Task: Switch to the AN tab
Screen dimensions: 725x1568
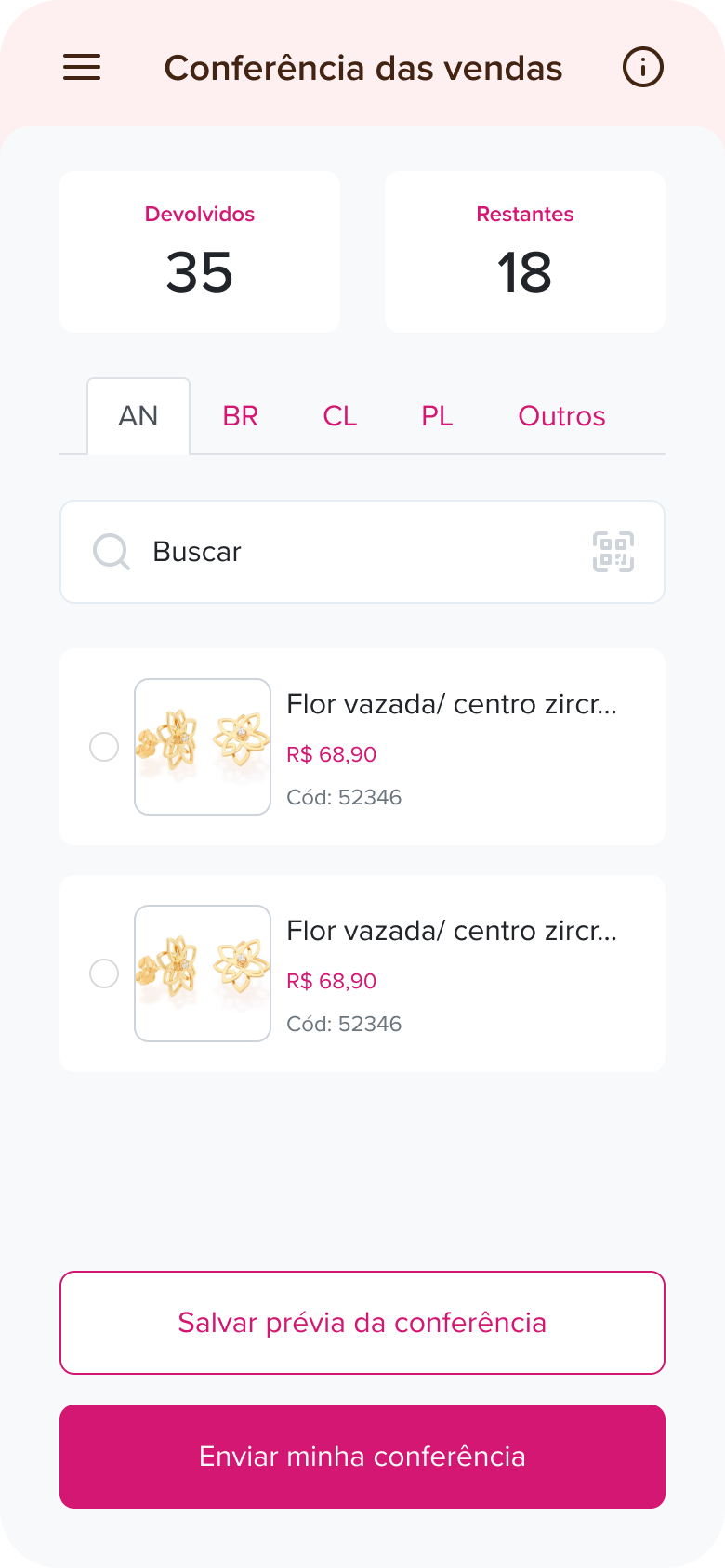Action: tap(138, 415)
